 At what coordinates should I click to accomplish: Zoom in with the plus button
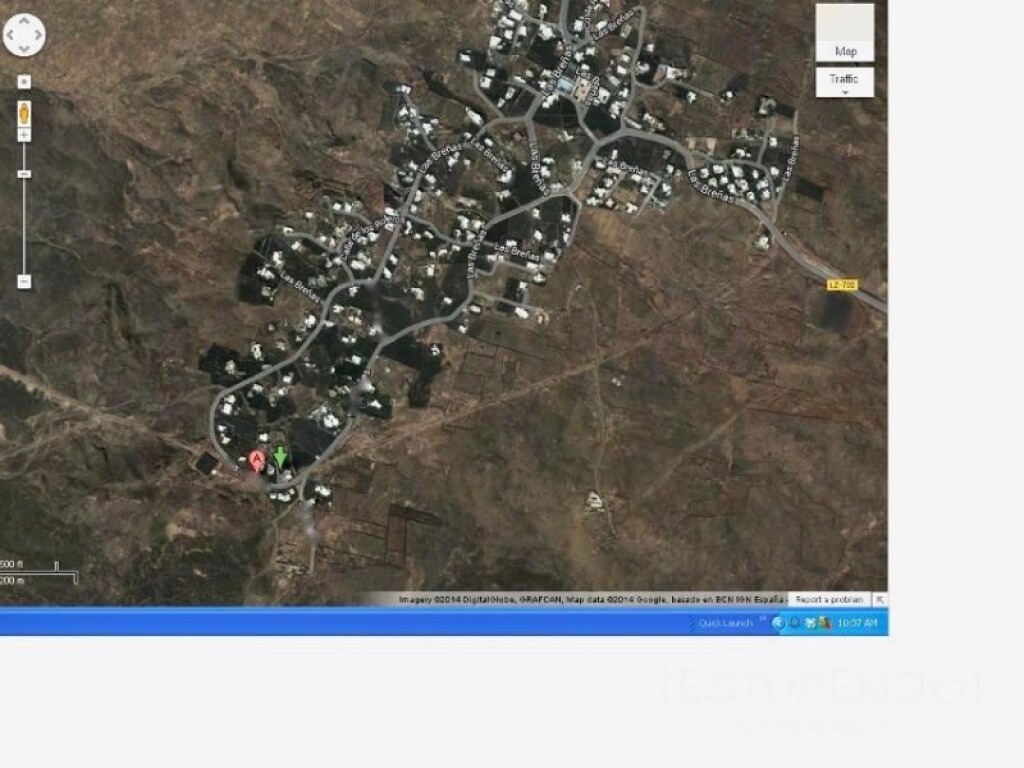coord(24,135)
